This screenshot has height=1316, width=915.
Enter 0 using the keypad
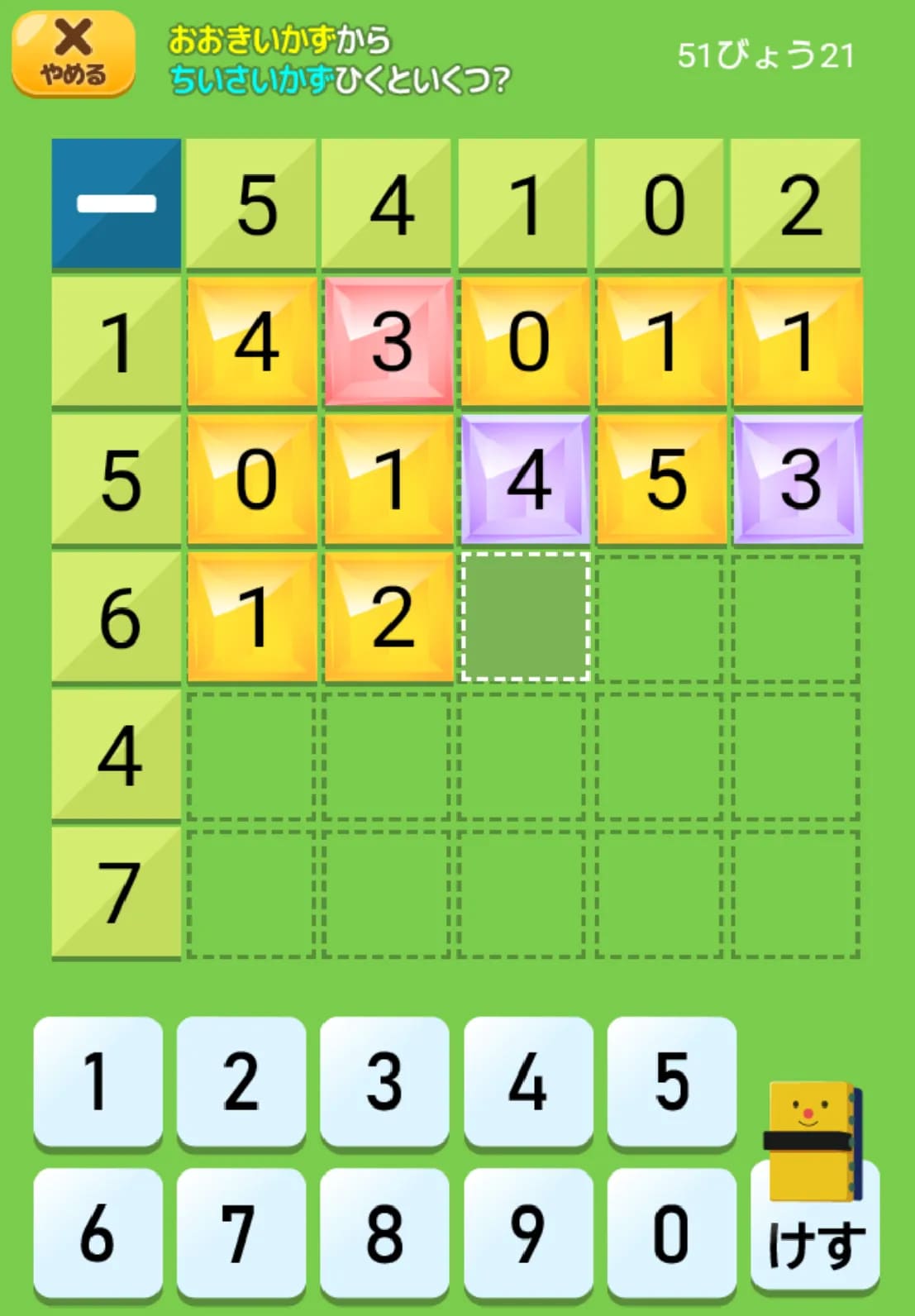click(671, 1233)
